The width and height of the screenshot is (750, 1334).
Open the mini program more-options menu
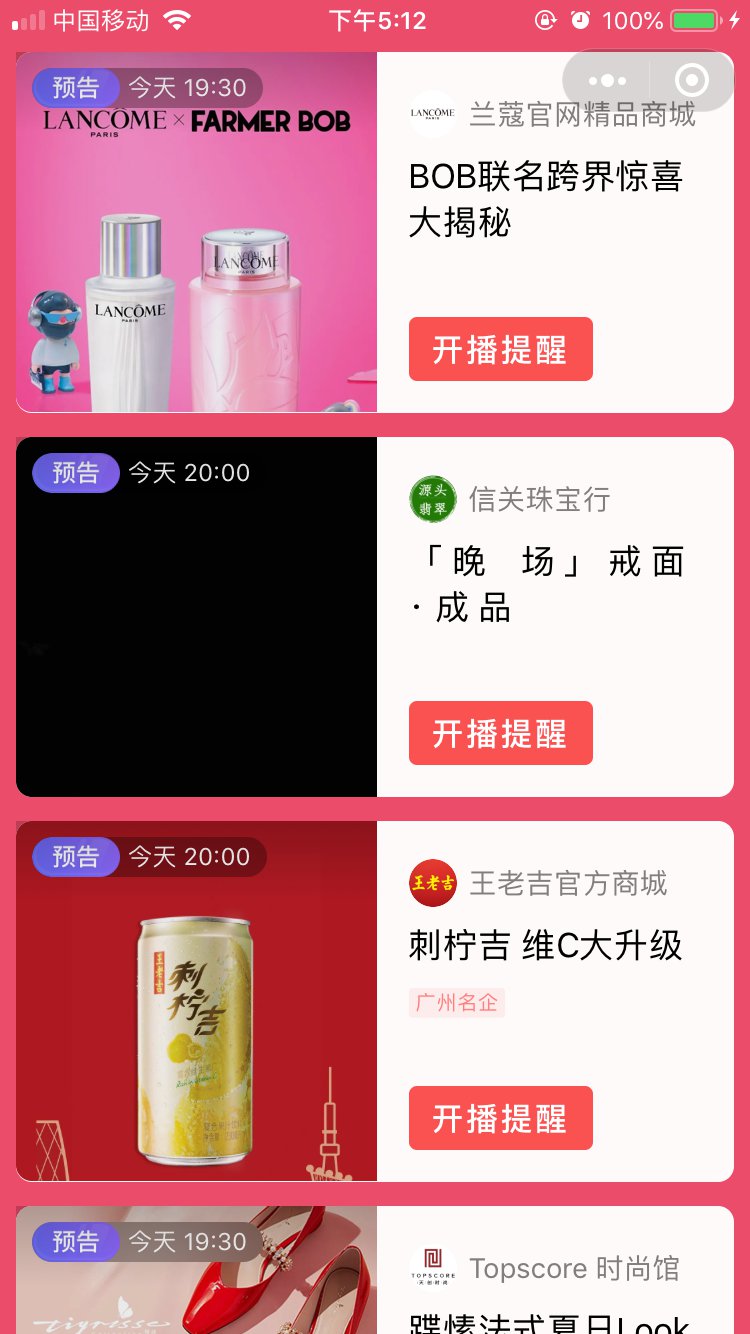point(607,81)
